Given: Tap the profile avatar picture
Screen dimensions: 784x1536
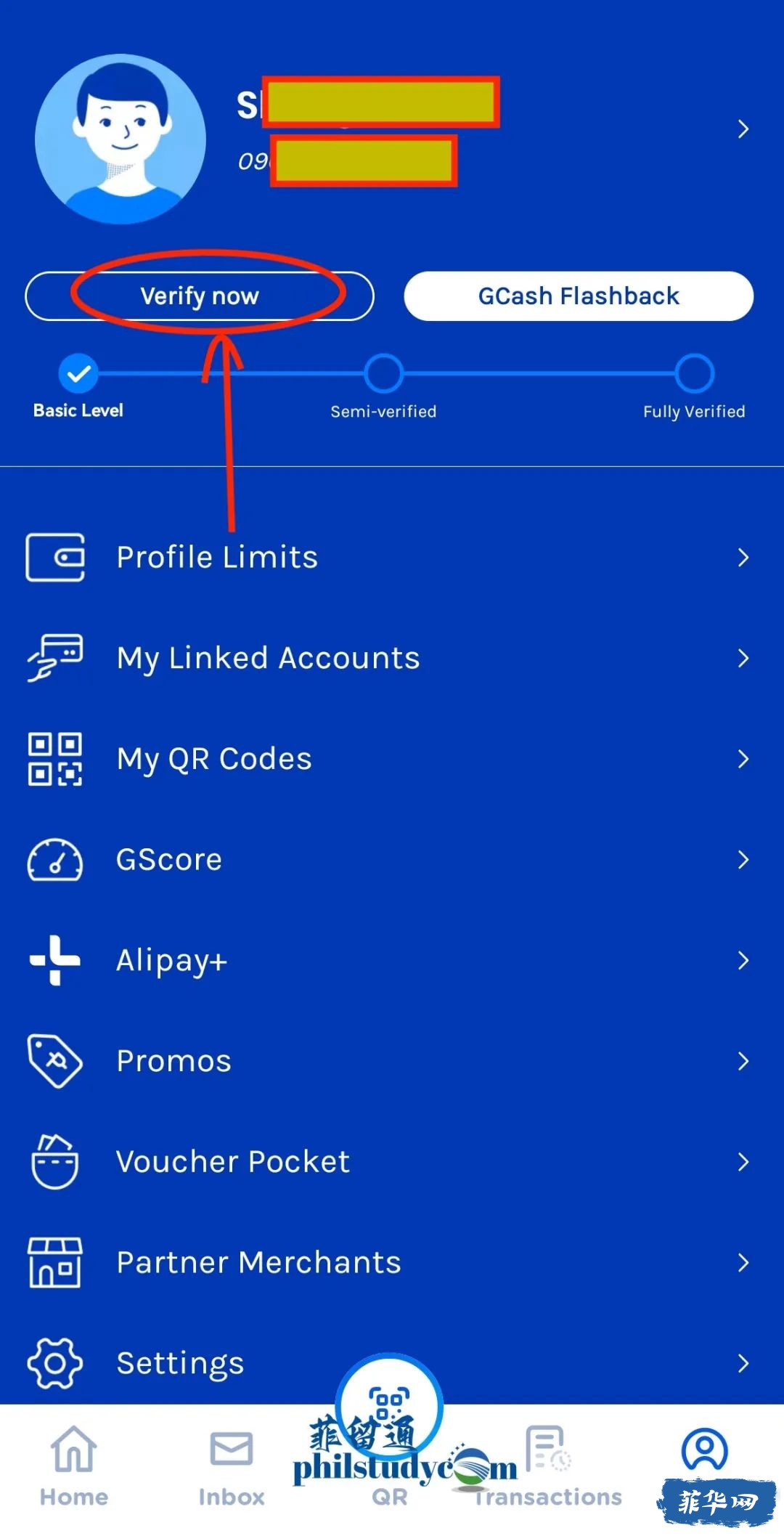Looking at the screenshot, I should tap(121, 139).
